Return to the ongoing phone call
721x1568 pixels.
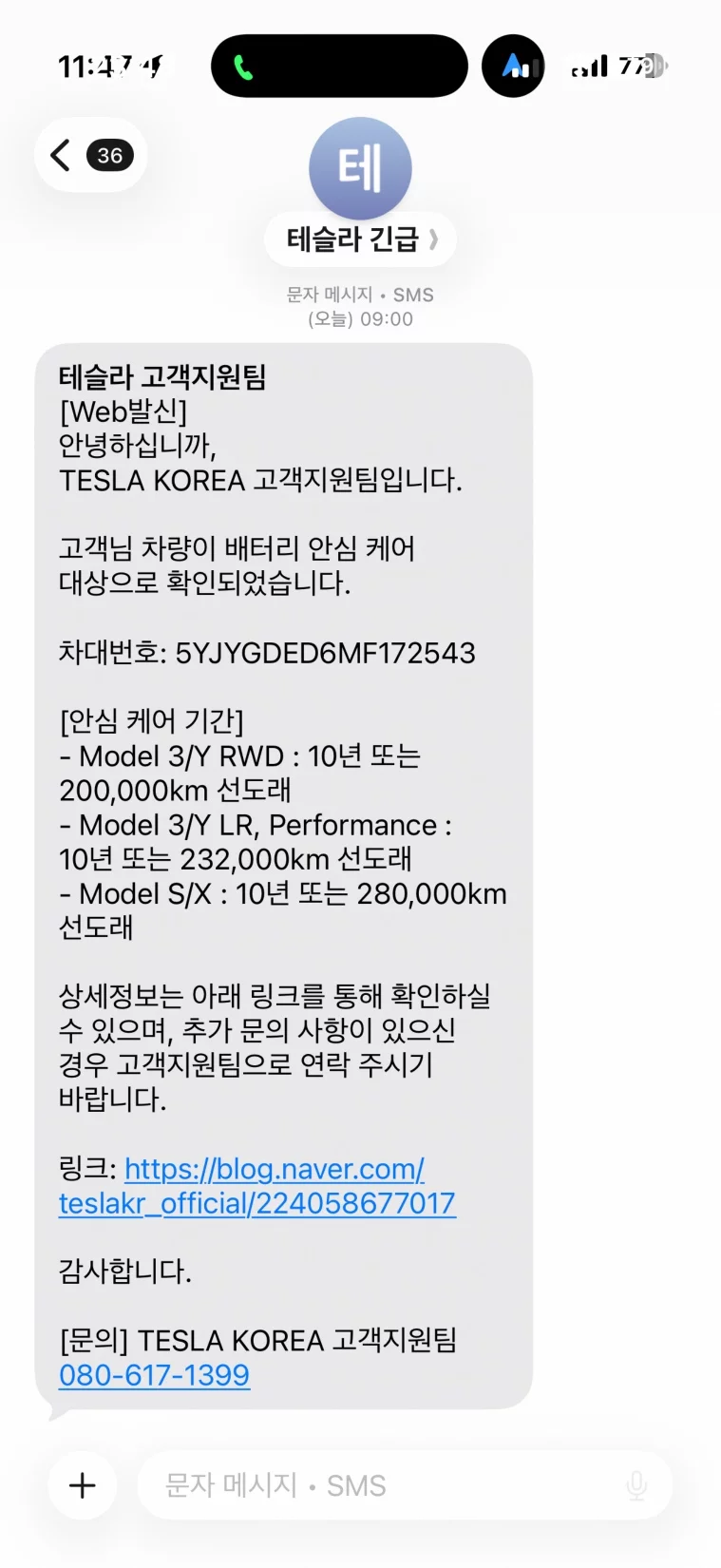tap(339, 67)
